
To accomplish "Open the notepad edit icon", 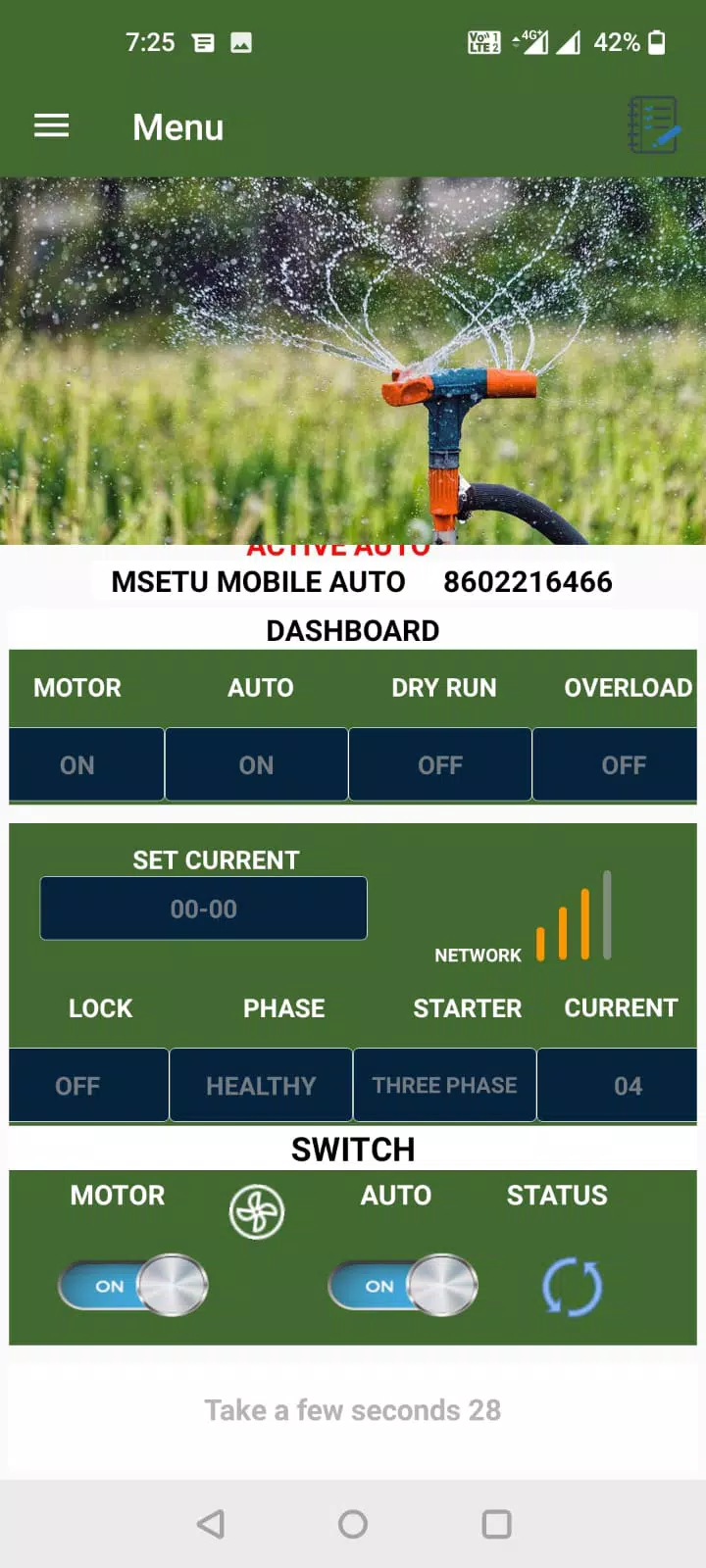I will click(653, 124).
